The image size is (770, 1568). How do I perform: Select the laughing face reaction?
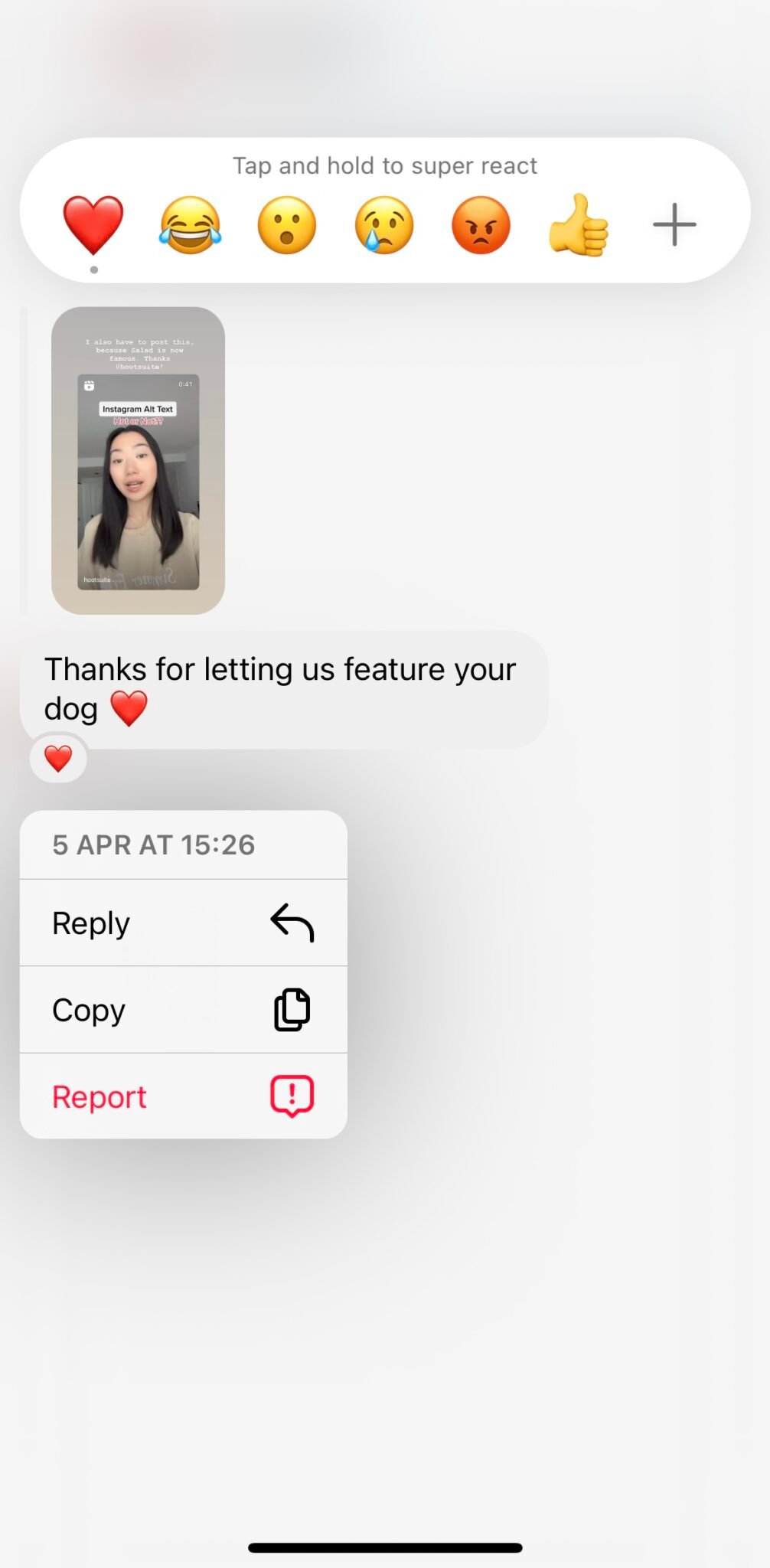click(x=190, y=224)
